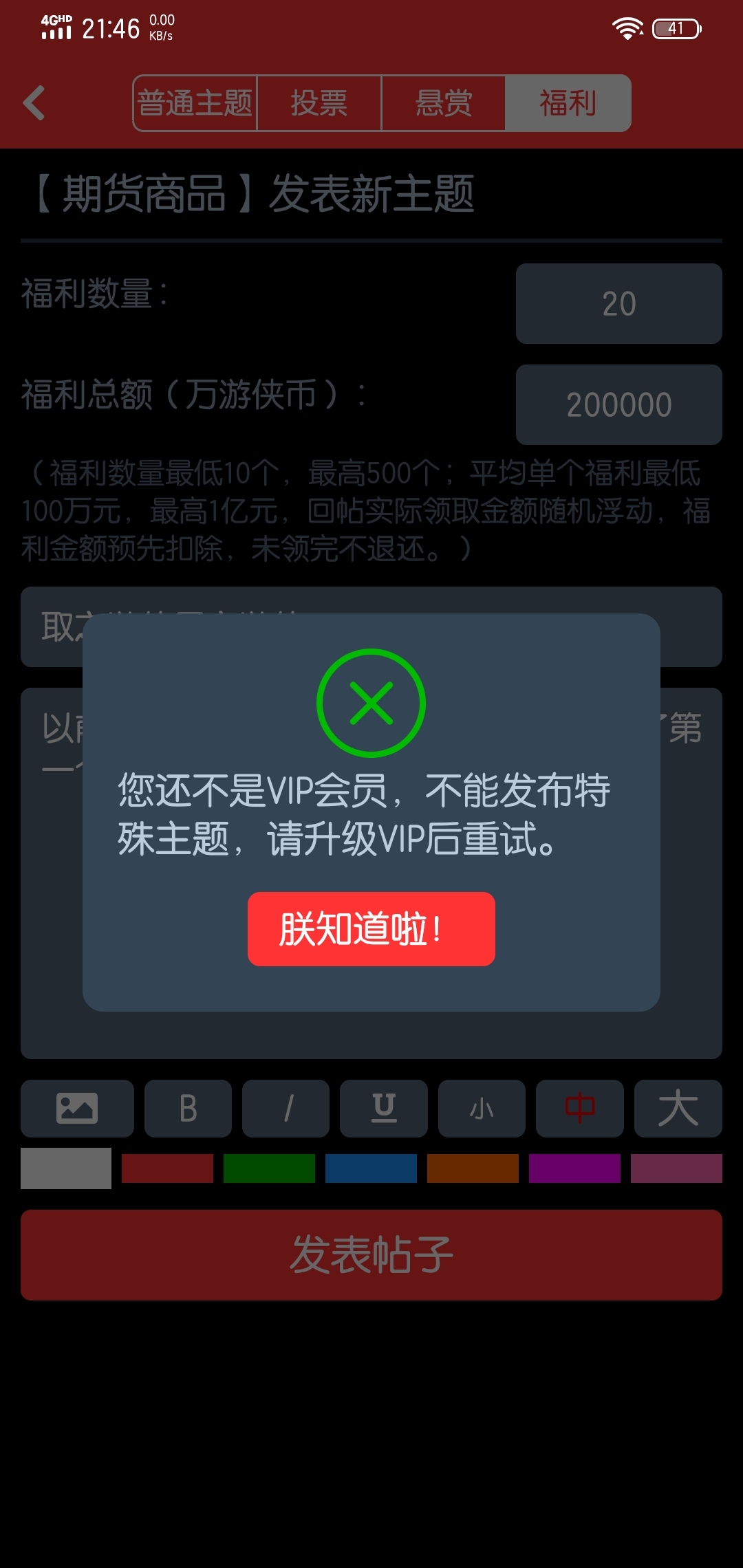
Task: Switch to the 投票 tab
Action: (x=319, y=103)
